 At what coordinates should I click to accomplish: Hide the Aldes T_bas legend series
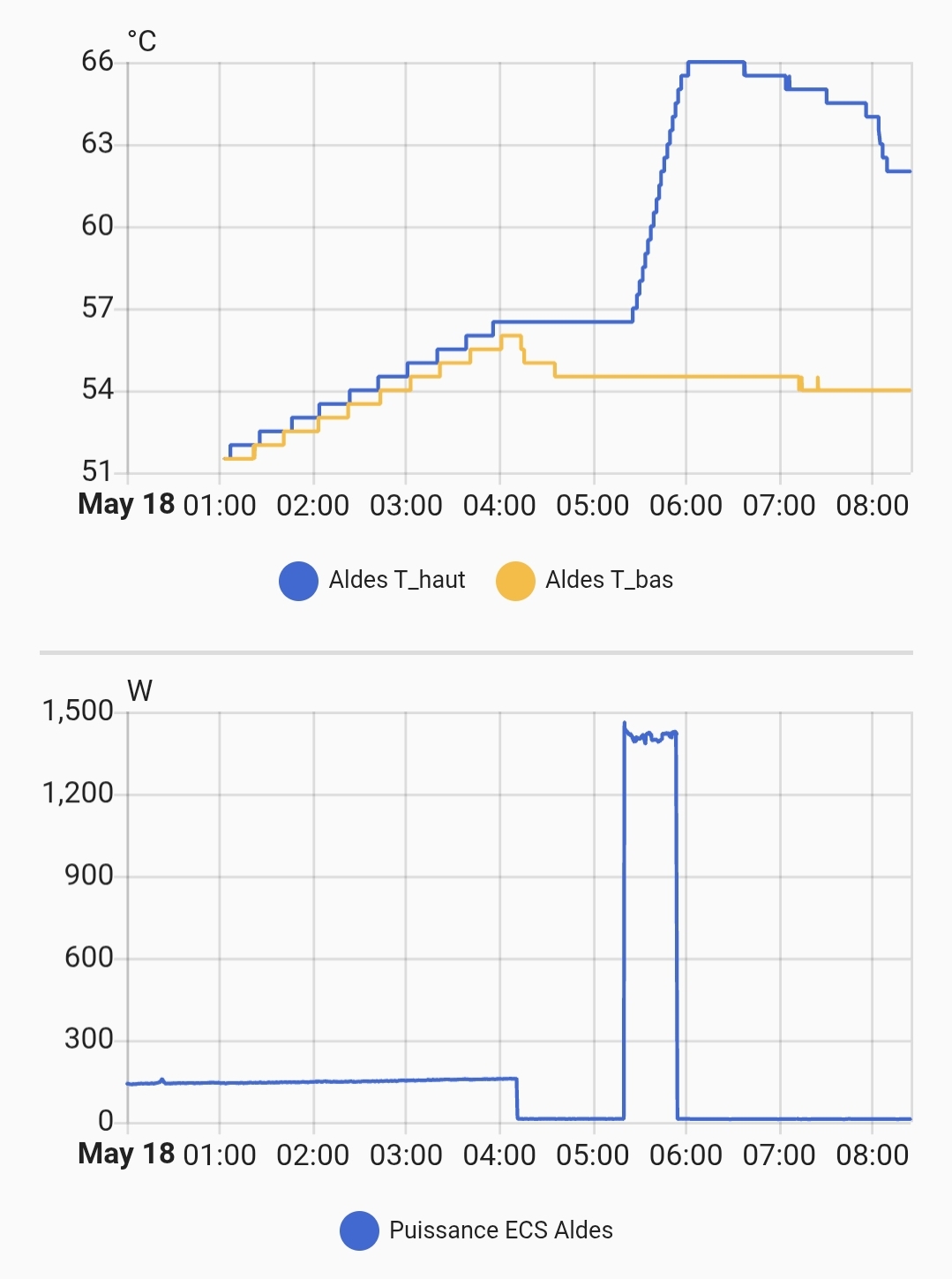click(x=585, y=581)
